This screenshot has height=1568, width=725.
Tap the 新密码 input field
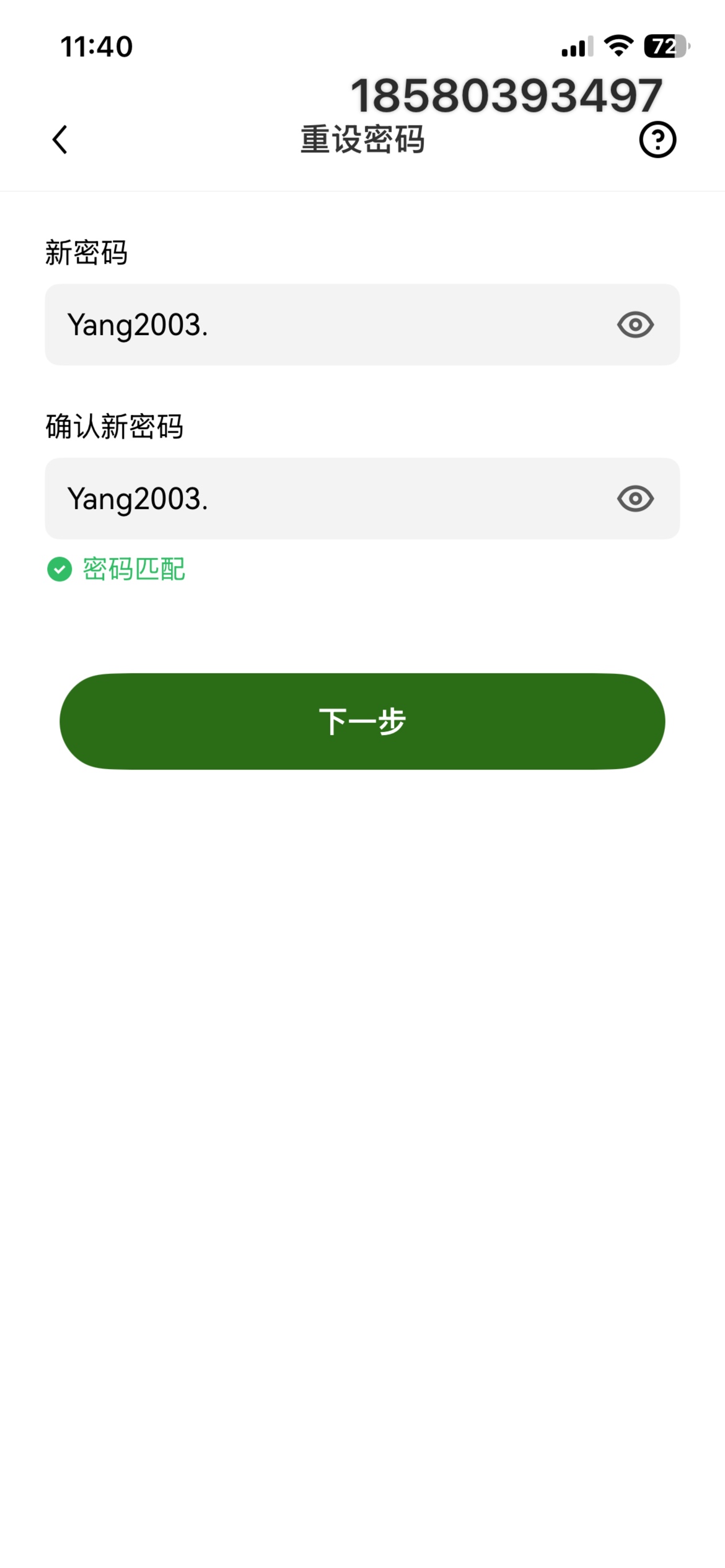[x=322, y=324]
